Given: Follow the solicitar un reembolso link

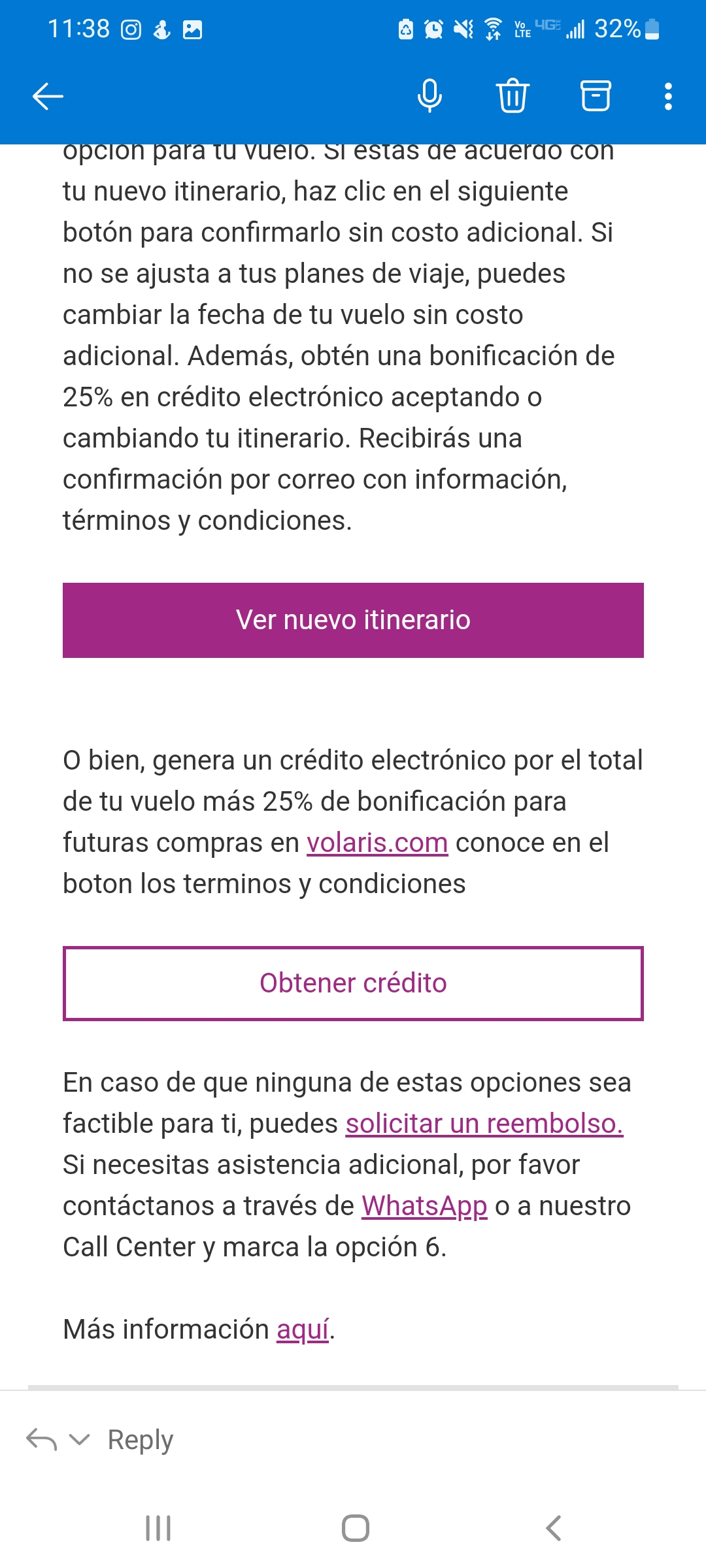Looking at the screenshot, I should 484,1124.
